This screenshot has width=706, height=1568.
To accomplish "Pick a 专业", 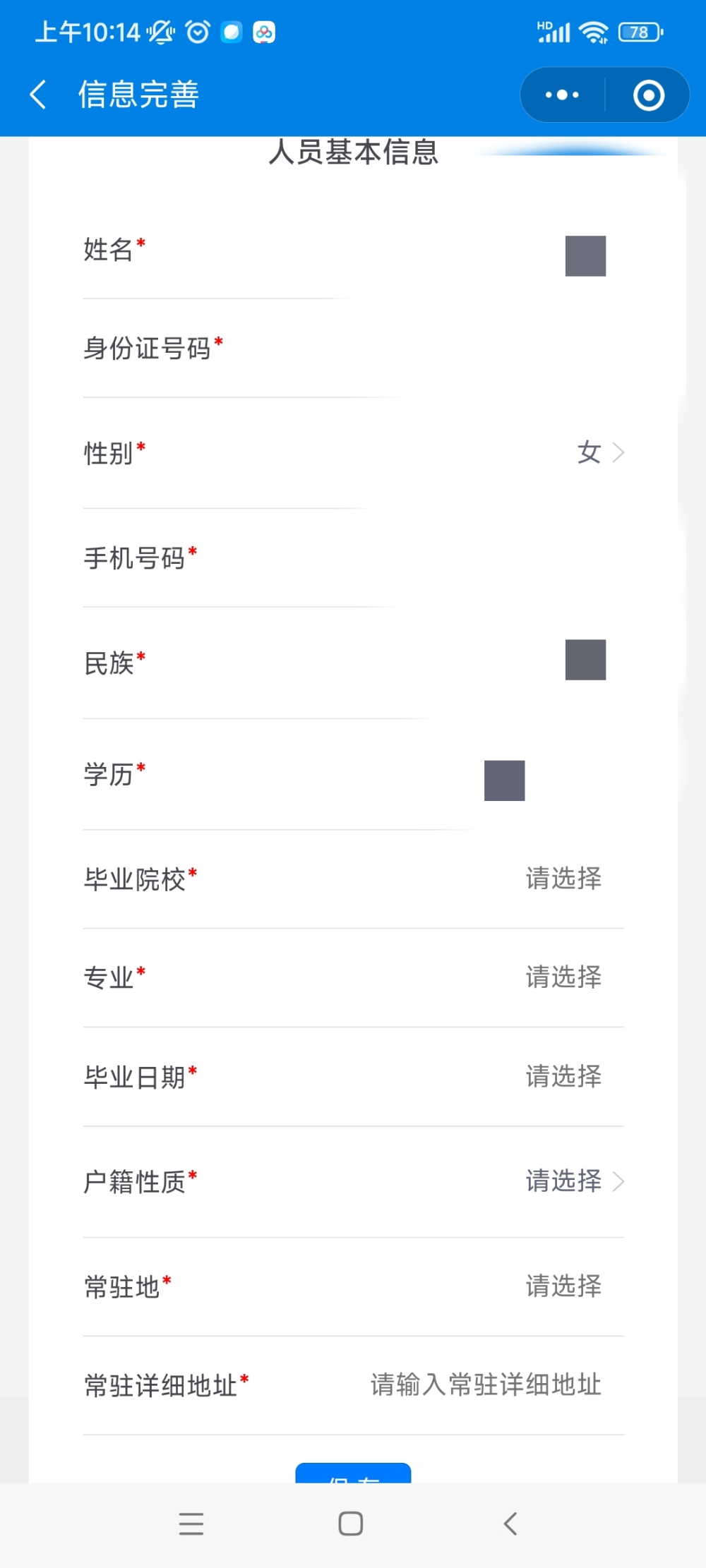I will point(353,978).
